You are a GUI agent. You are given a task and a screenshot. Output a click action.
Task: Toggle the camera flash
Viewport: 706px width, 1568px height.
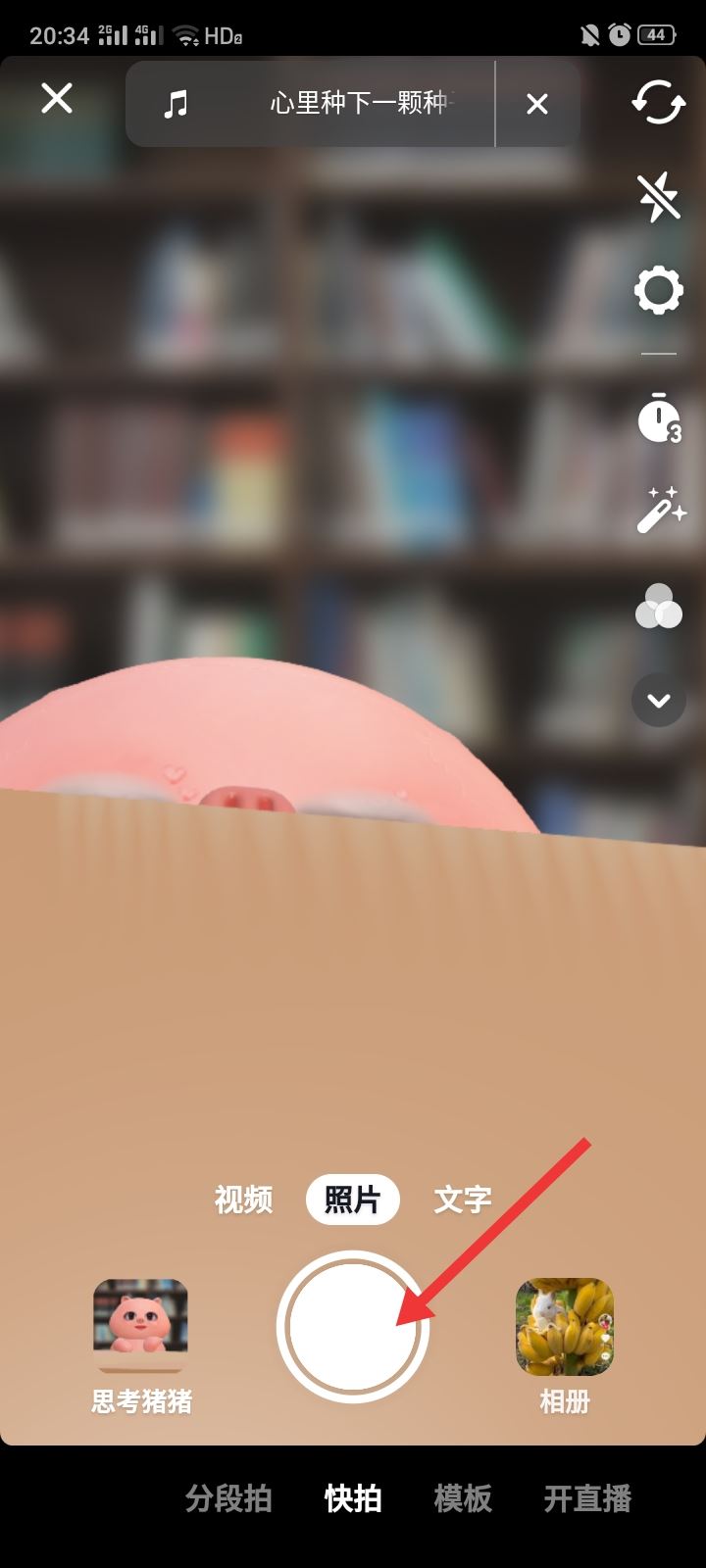[658, 196]
